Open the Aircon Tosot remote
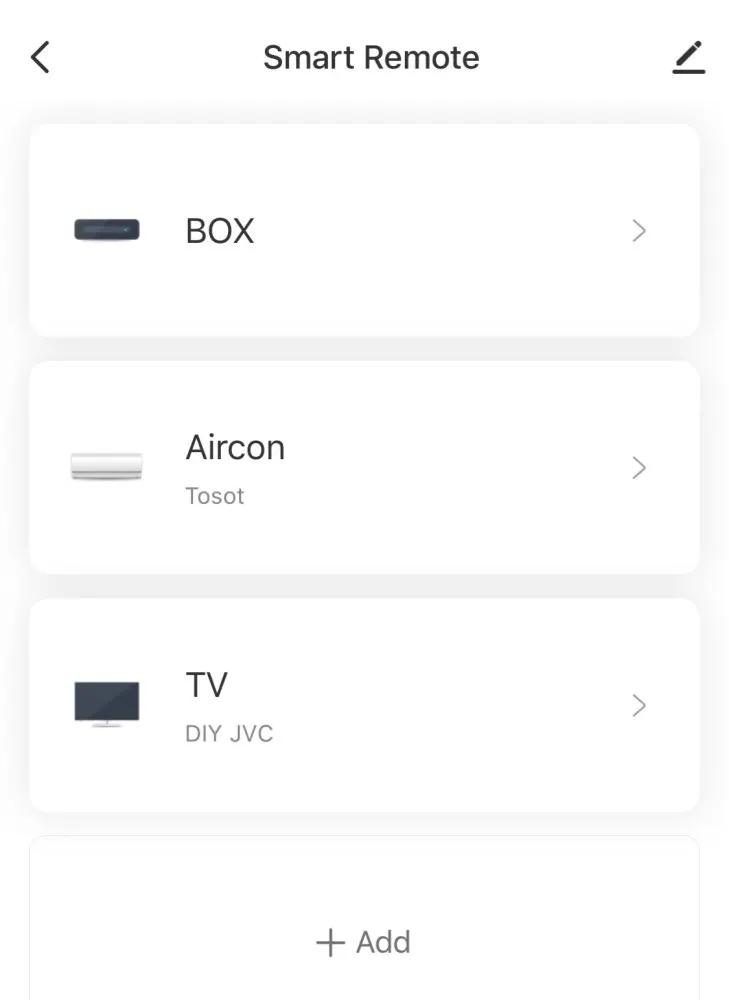This screenshot has width=729, height=1000. 364,468
